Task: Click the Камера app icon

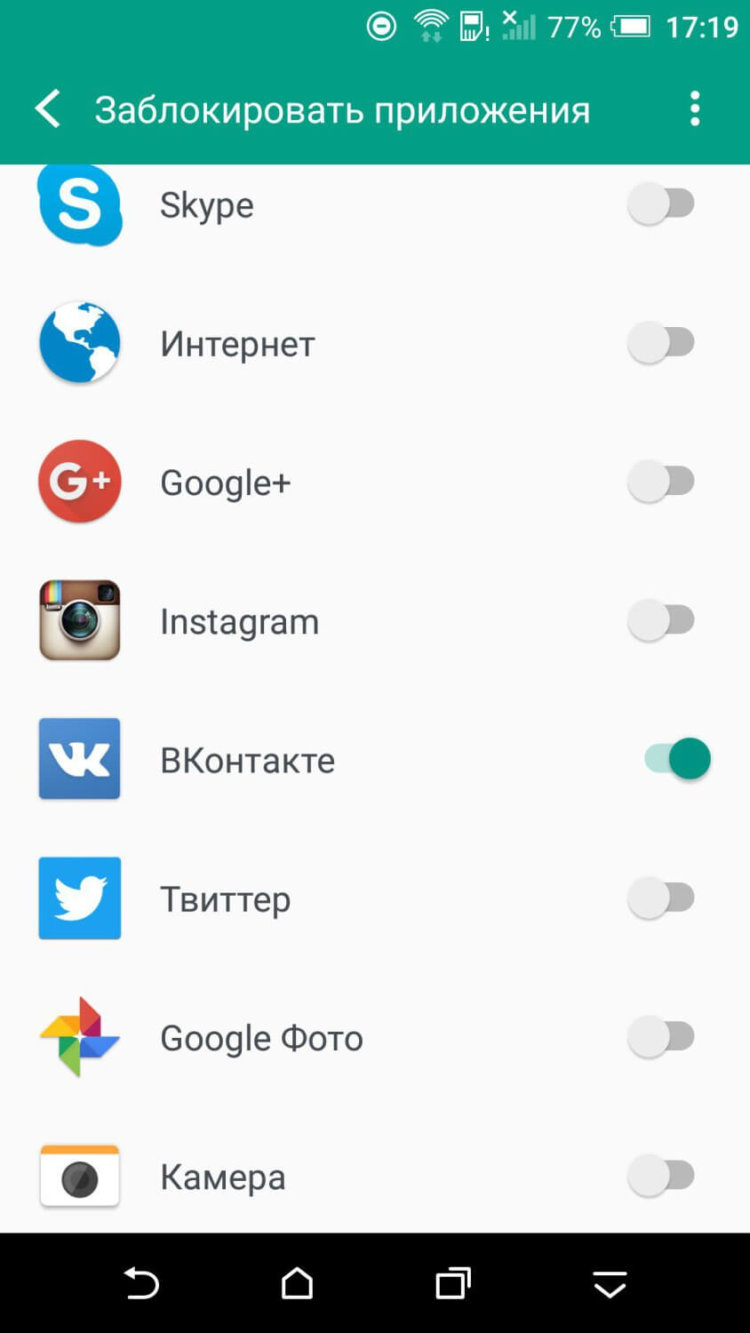Action: pyautogui.click(x=79, y=1176)
